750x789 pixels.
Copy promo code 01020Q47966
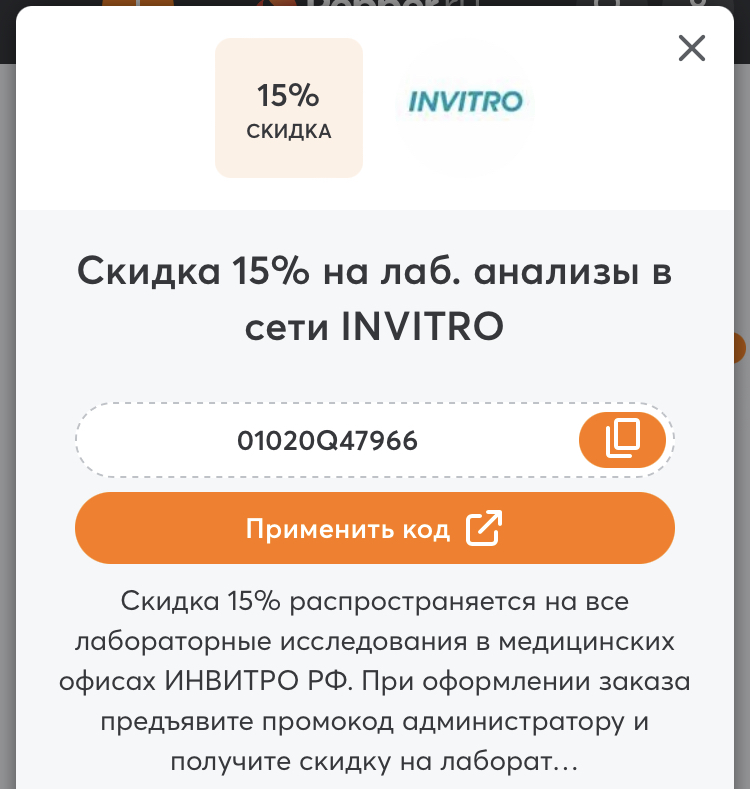coord(622,439)
